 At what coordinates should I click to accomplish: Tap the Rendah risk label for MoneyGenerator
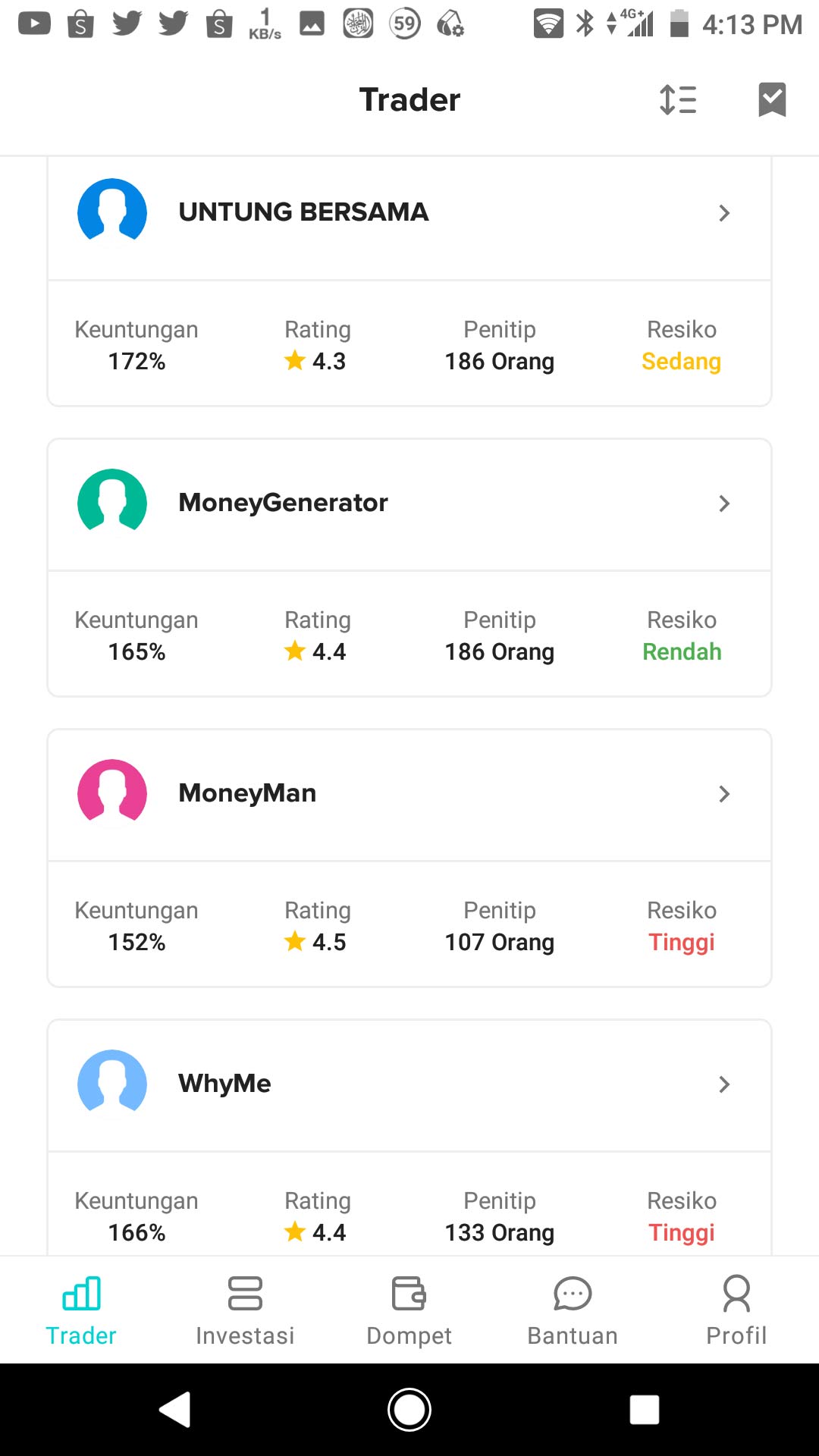(681, 651)
